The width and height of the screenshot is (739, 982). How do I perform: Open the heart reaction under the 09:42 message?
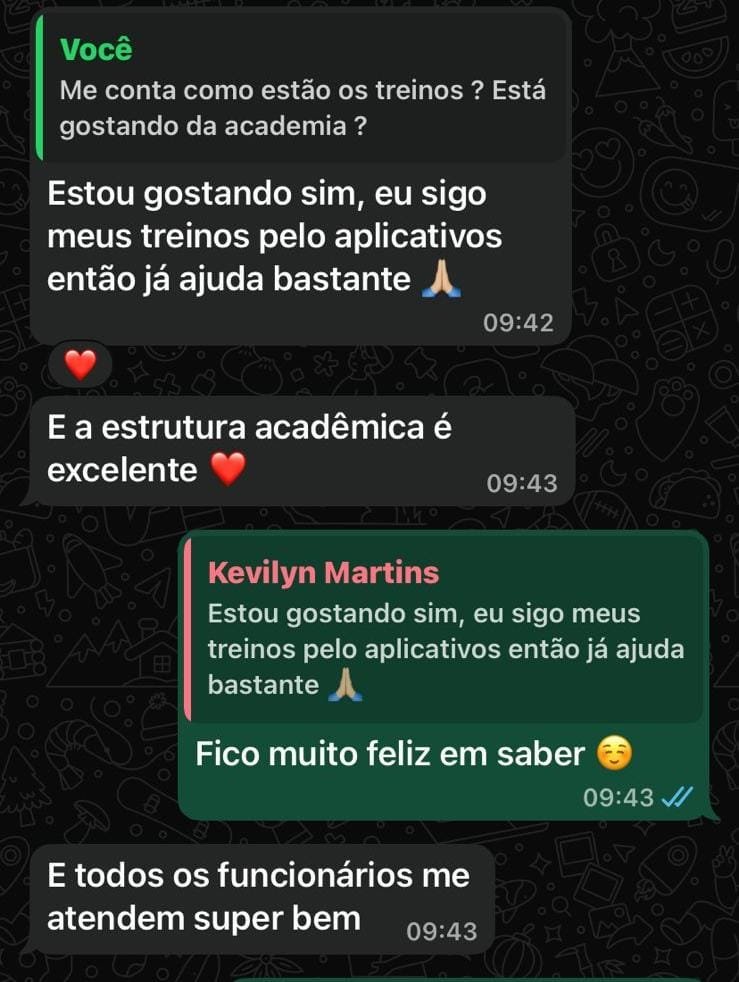[x=79, y=366]
